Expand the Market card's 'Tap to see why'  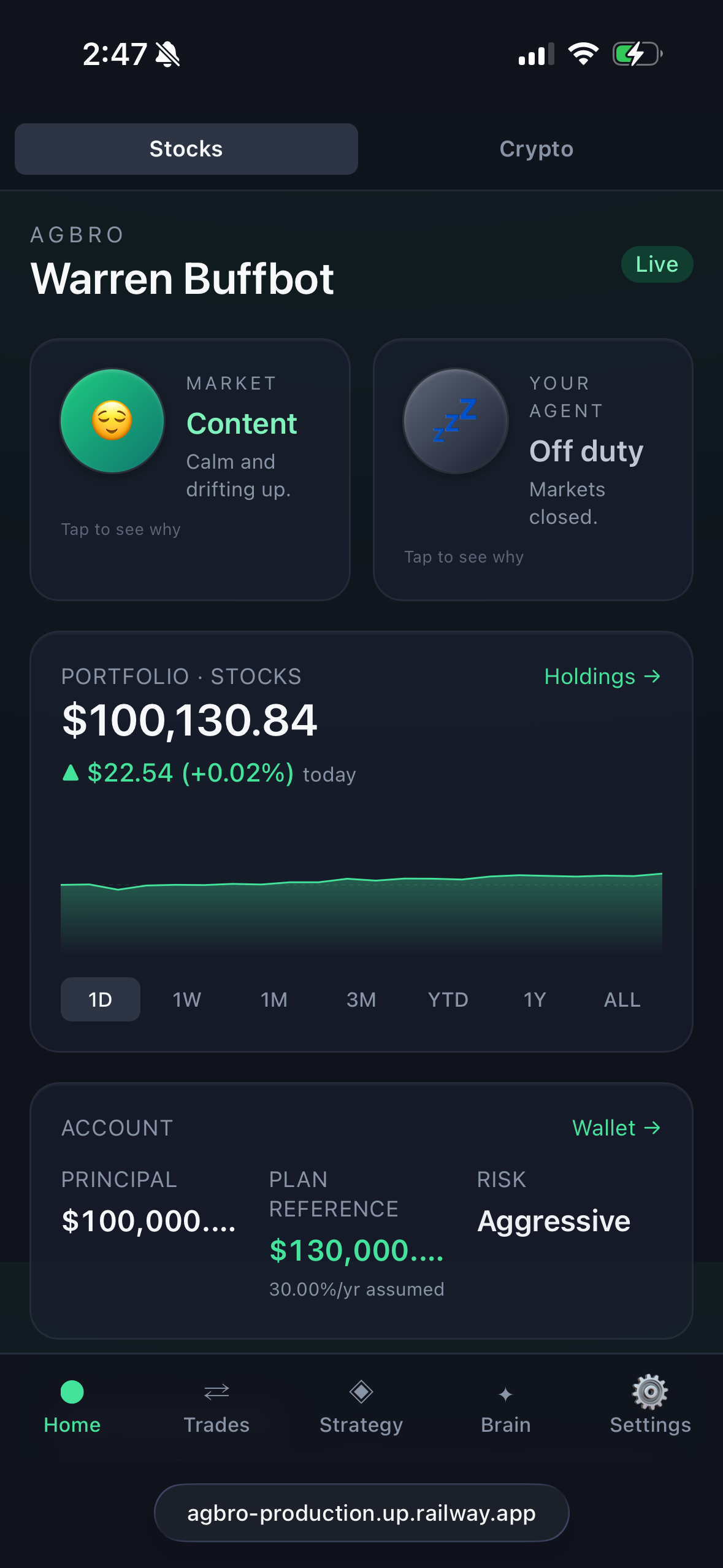(x=120, y=529)
